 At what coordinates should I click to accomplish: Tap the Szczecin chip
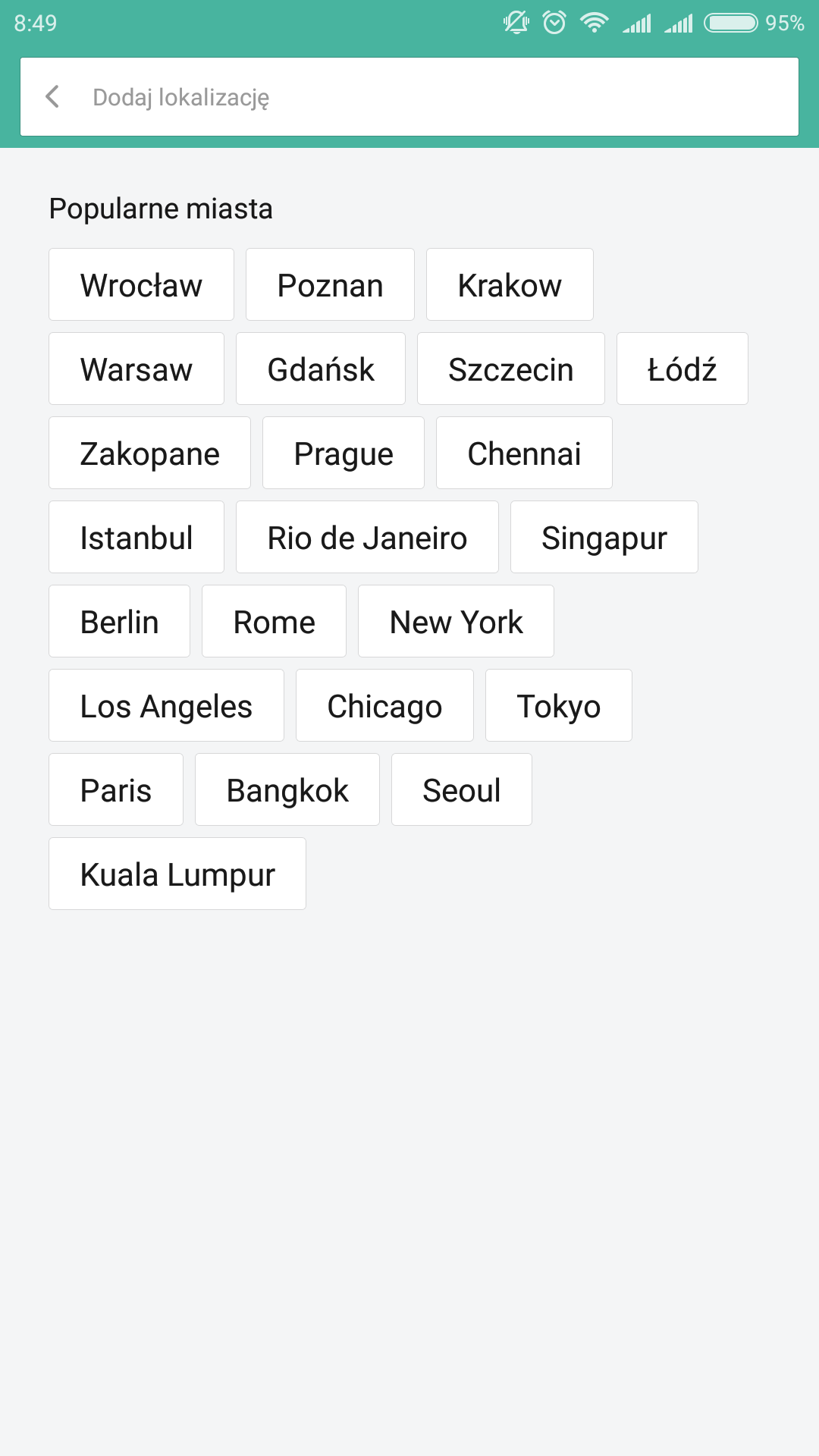(x=510, y=369)
